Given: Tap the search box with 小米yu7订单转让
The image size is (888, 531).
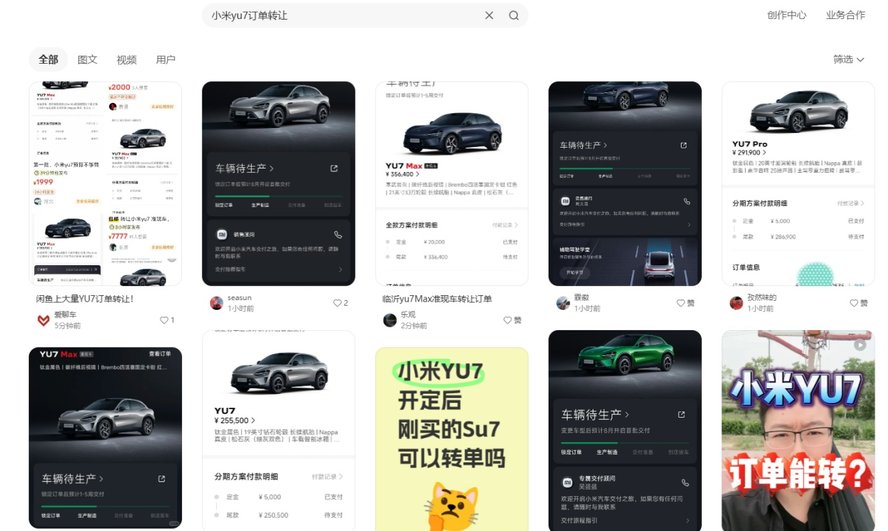Looking at the screenshot, I should coord(340,16).
